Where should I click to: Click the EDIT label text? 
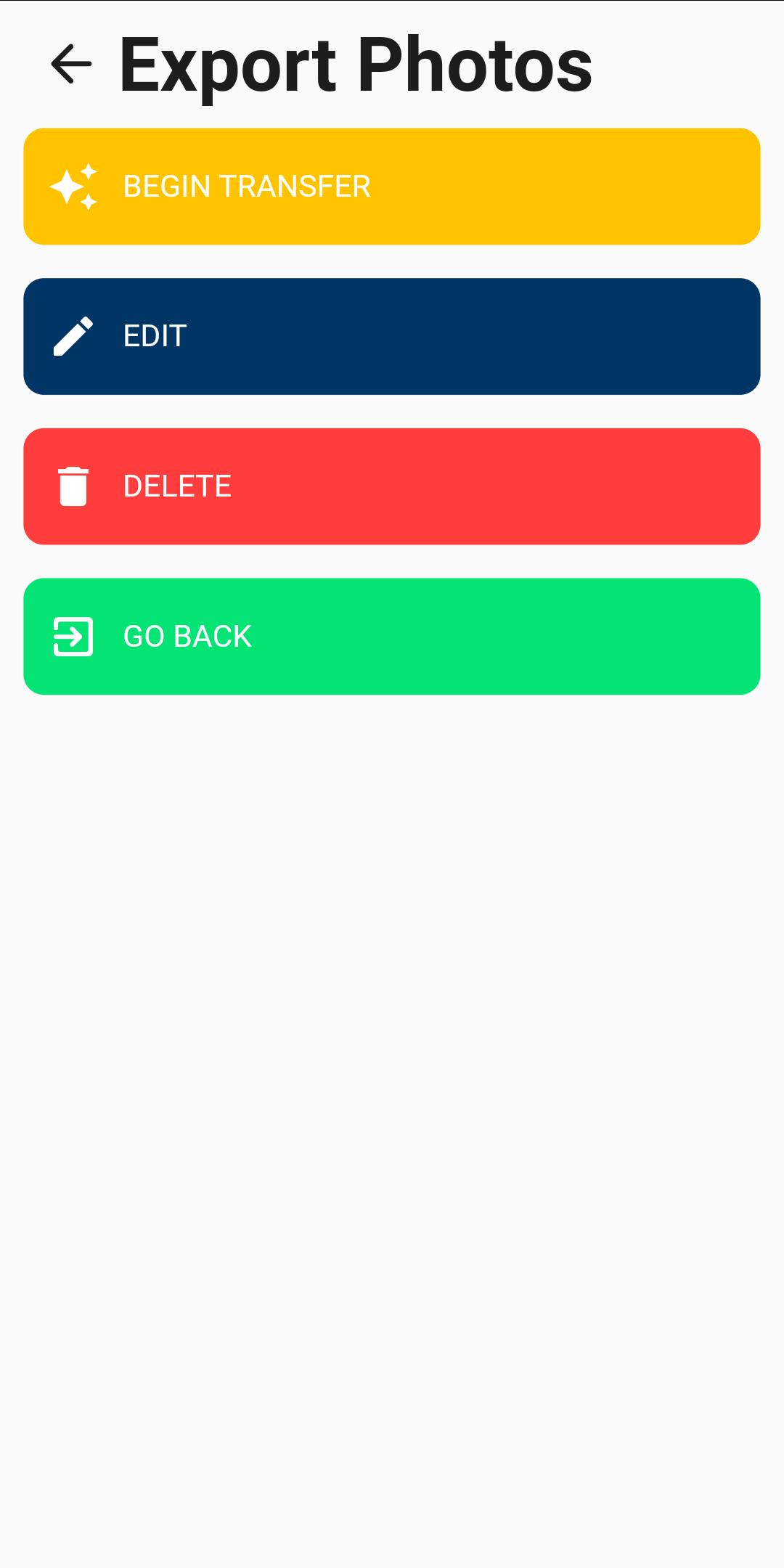[x=154, y=335]
